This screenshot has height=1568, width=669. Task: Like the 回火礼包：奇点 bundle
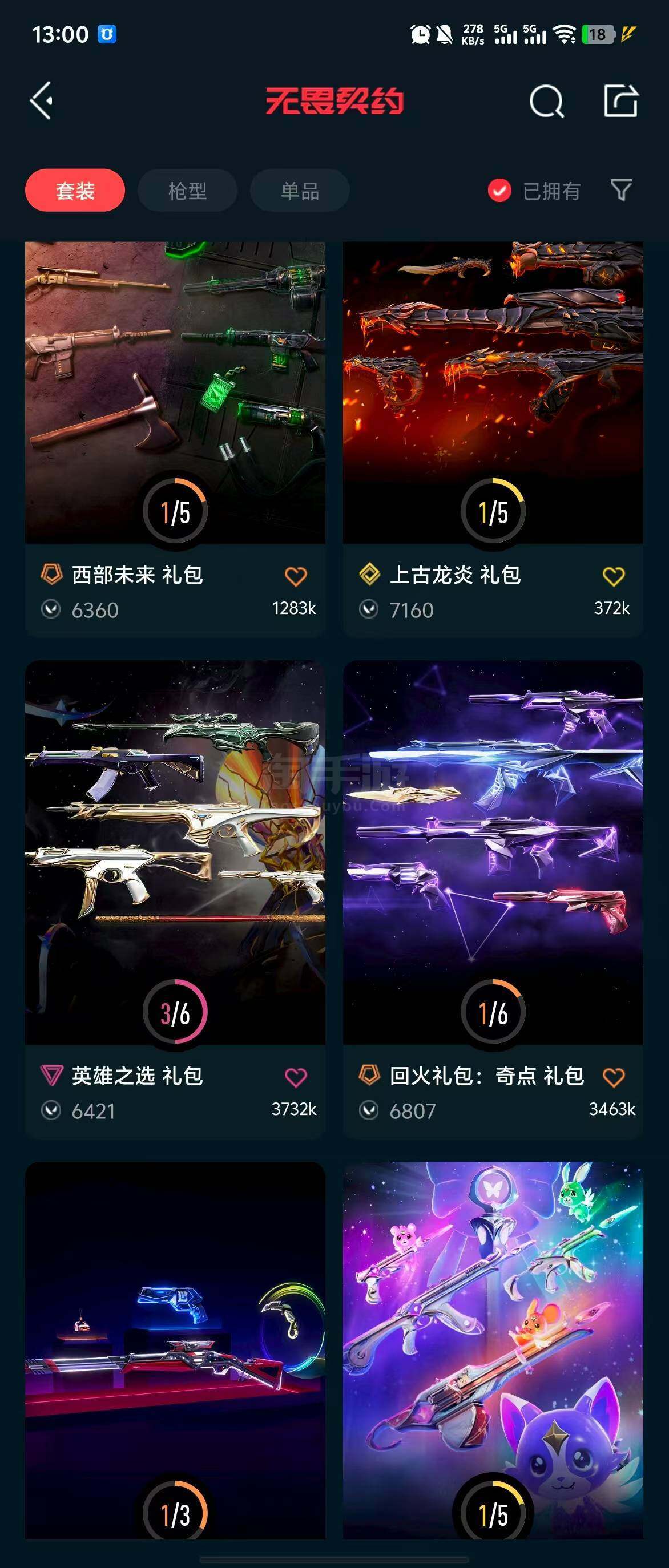point(613,1077)
